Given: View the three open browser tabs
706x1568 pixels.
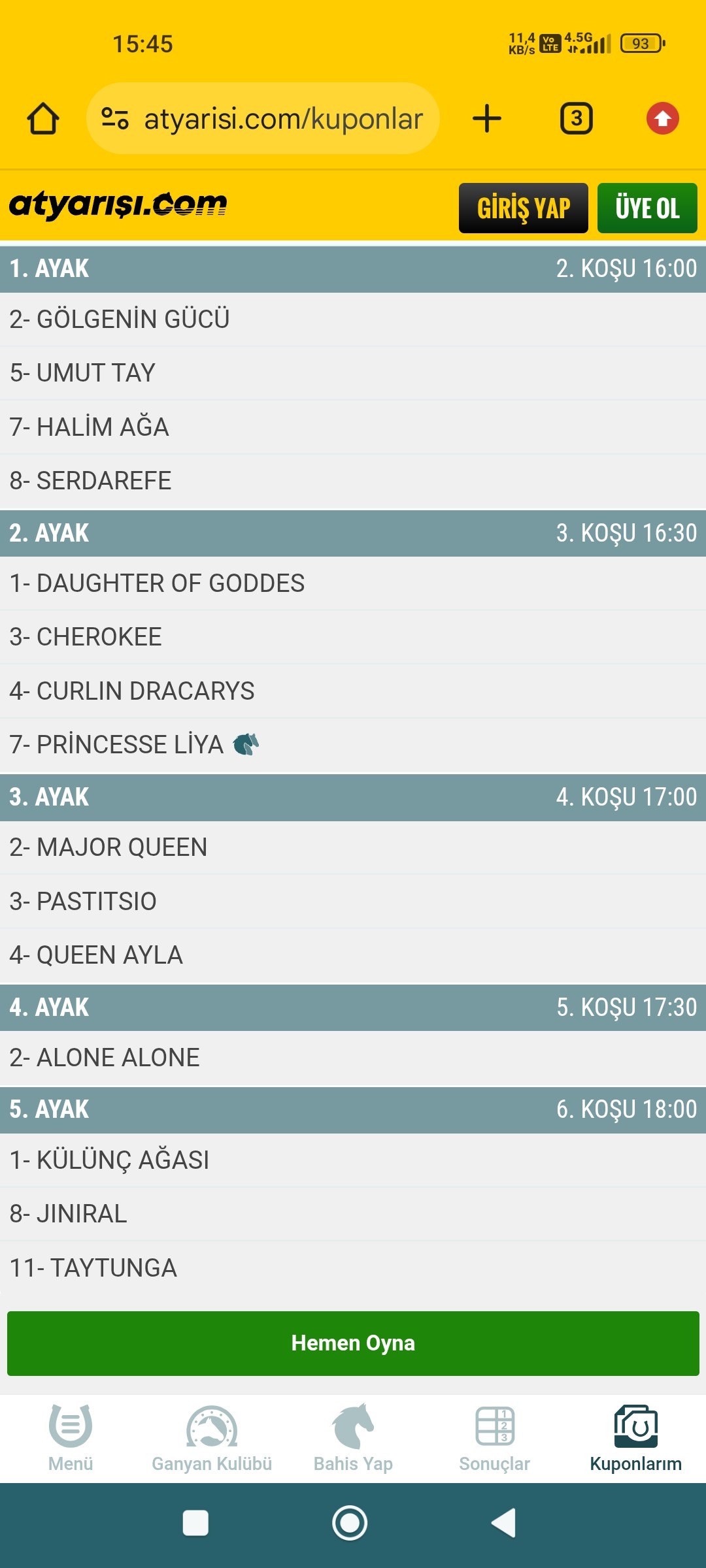Looking at the screenshot, I should click(576, 119).
